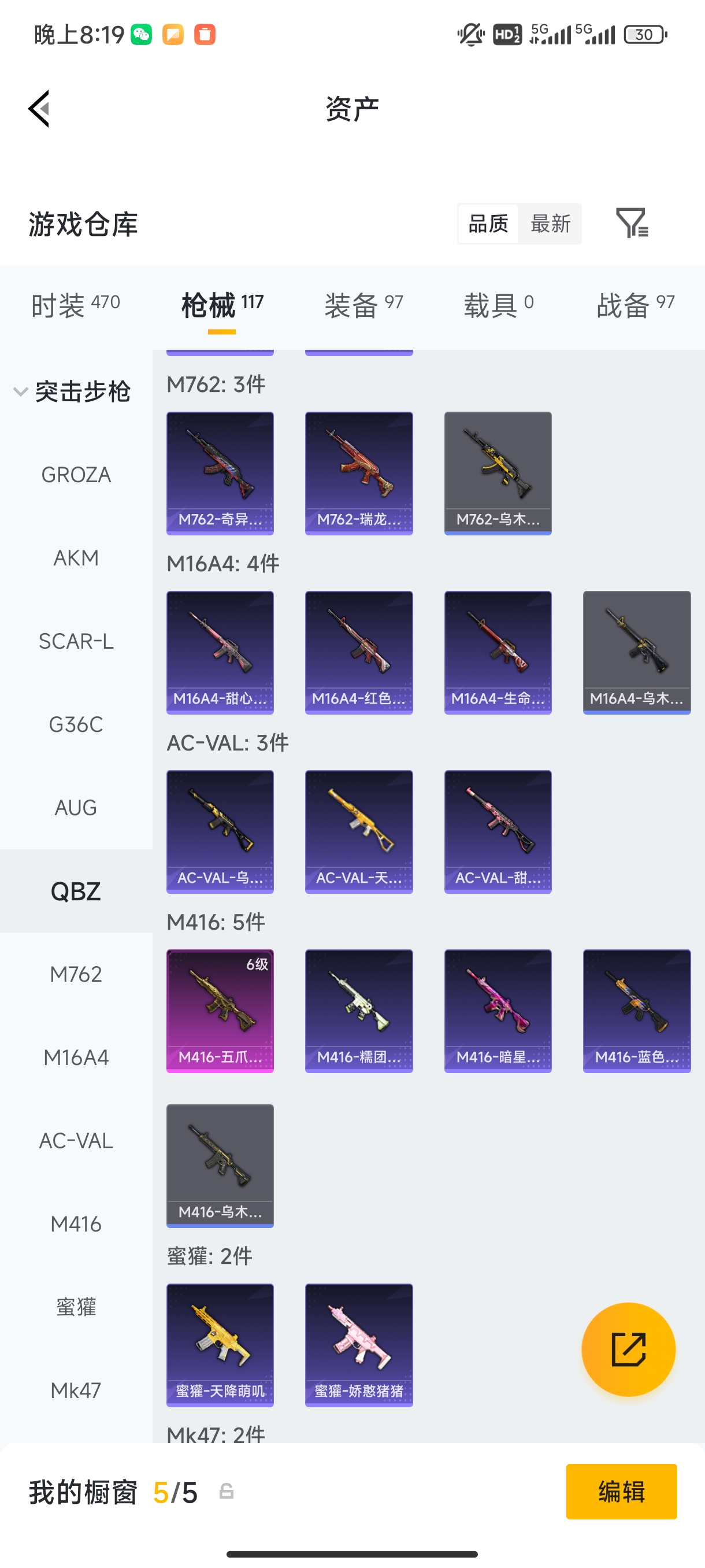Switch to the 装备 tab

click(363, 304)
